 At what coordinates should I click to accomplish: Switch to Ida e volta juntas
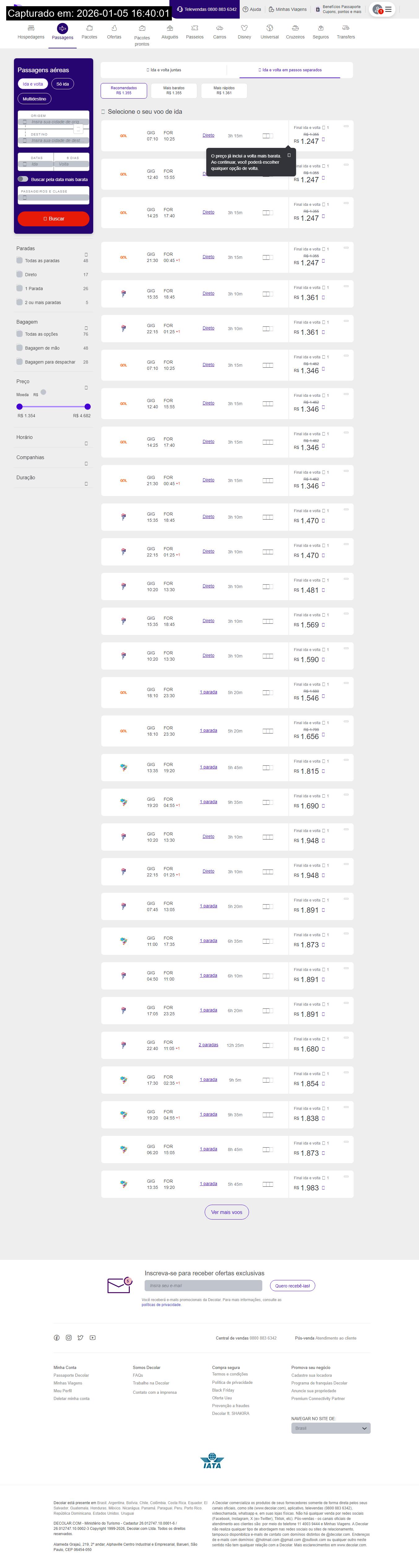(x=164, y=70)
